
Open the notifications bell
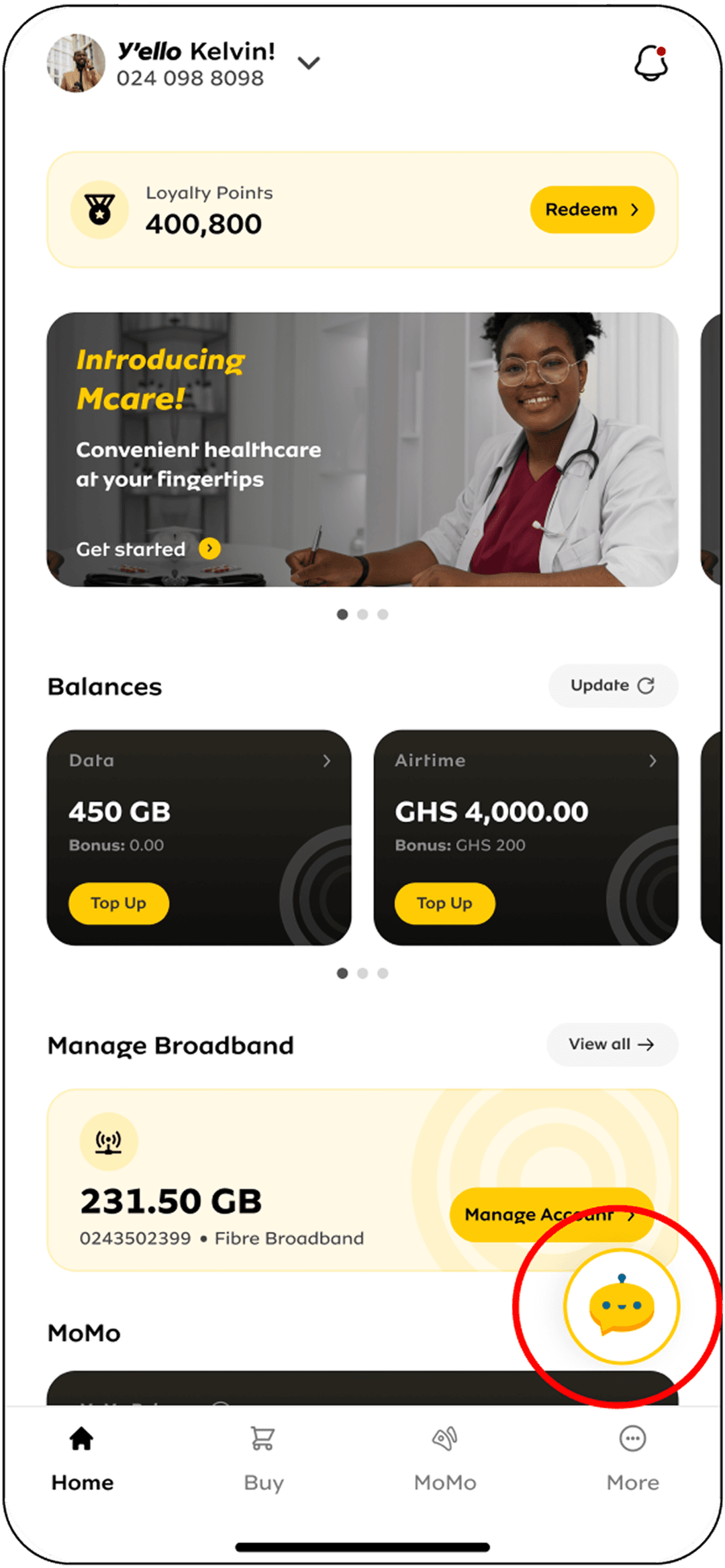650,64
